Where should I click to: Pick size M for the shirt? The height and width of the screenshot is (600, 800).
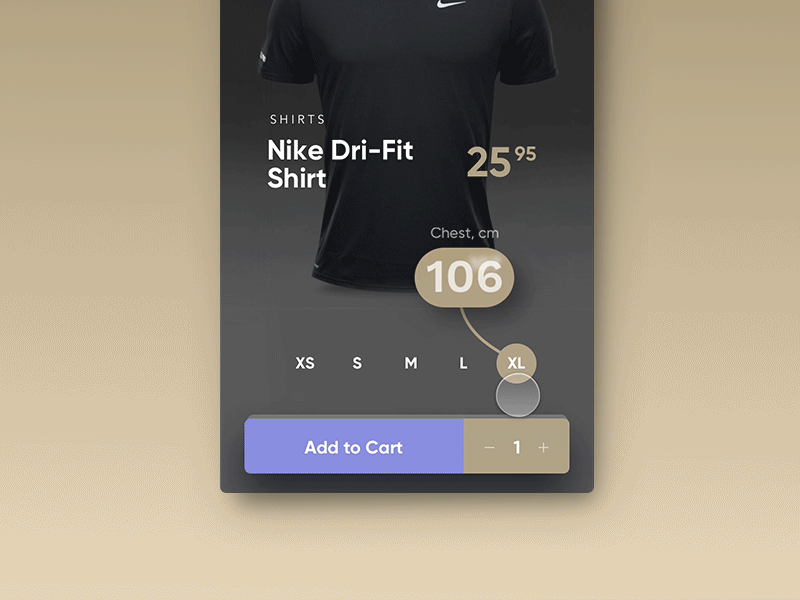(410, 363)
